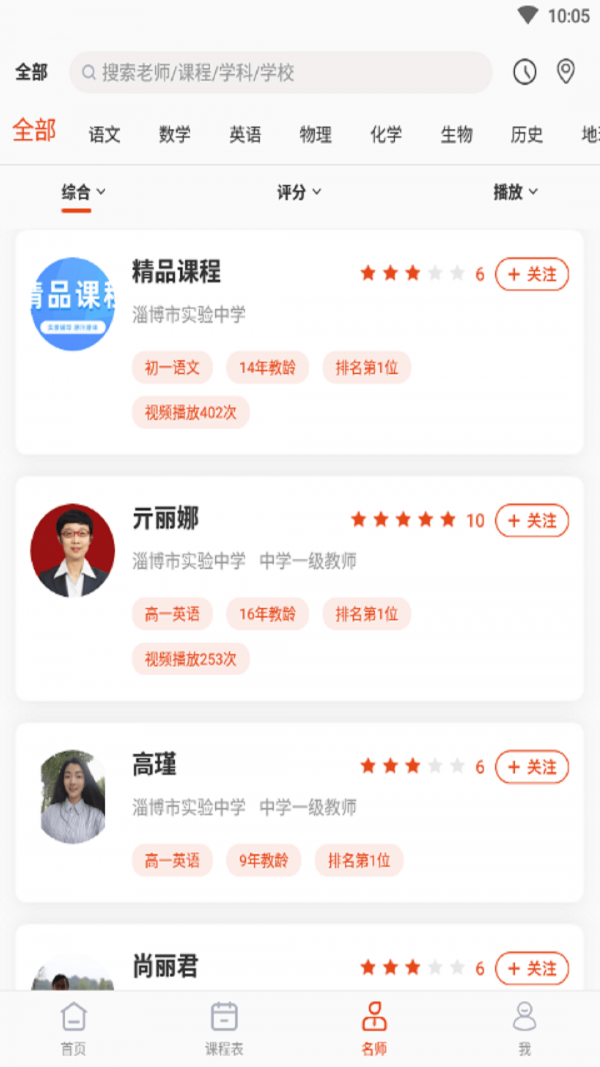The width and height of the screenshot is (600, 1067).
Task: Switch to the 化学 subject tab
Action: pos(386,134)
